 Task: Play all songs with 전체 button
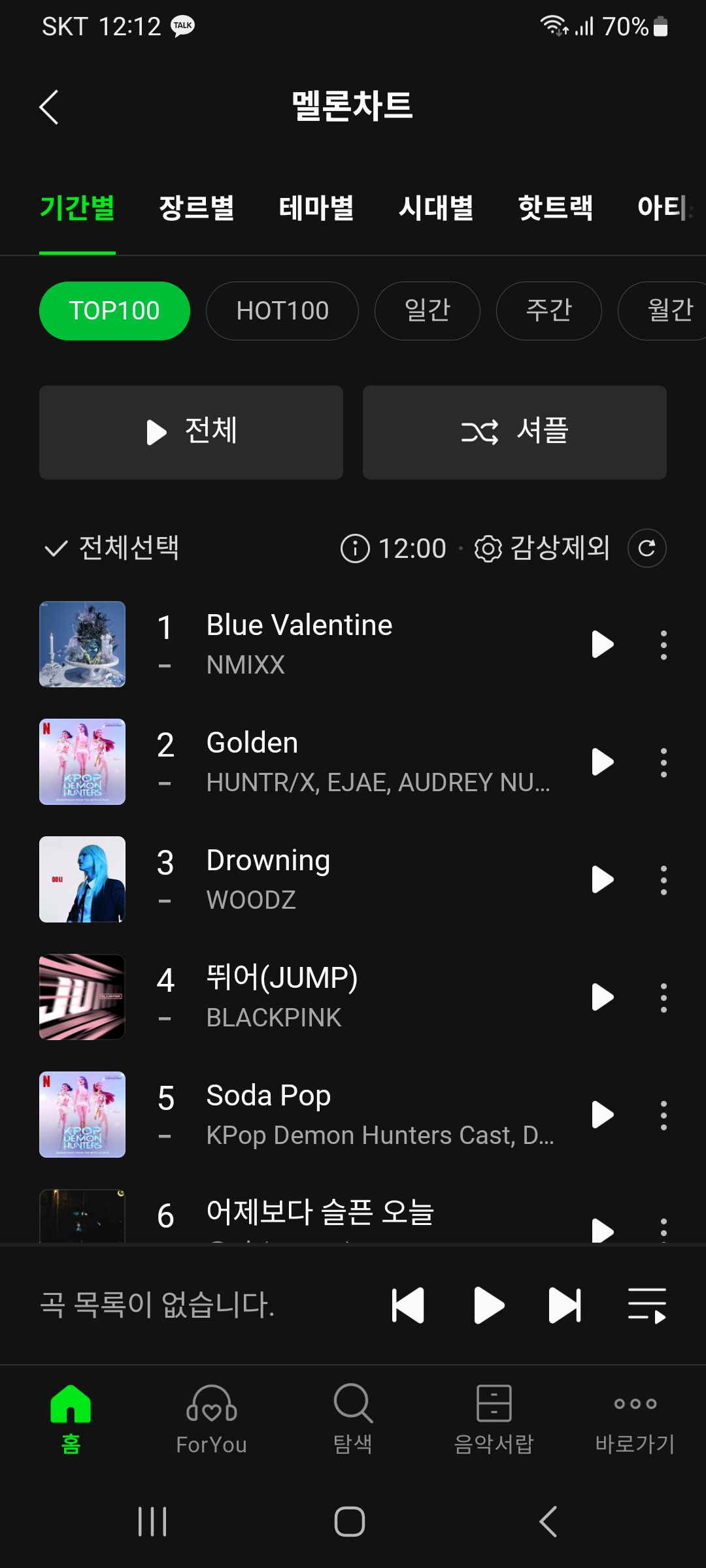point(191,433)
